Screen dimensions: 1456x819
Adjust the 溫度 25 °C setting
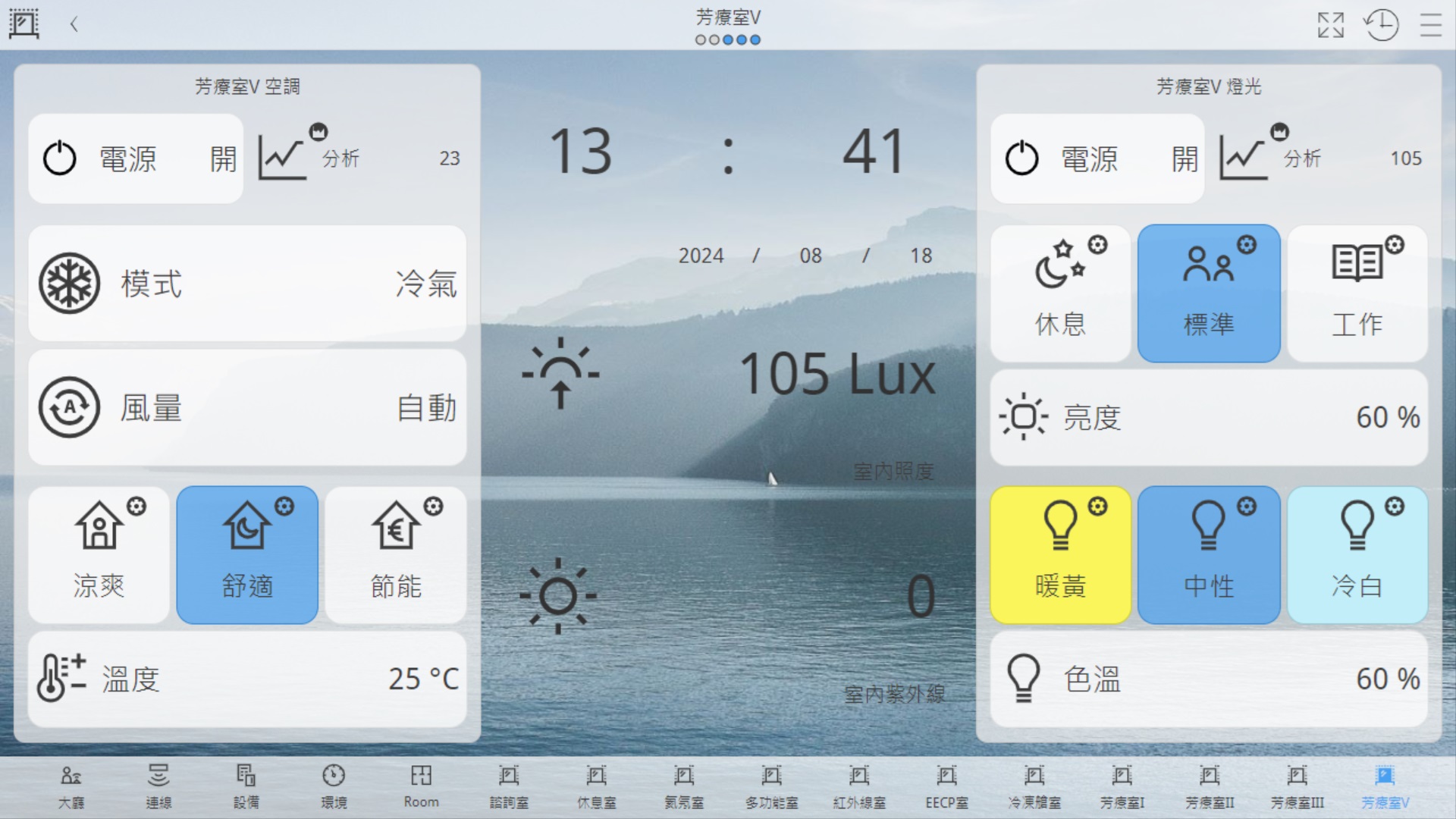point(247,679)
